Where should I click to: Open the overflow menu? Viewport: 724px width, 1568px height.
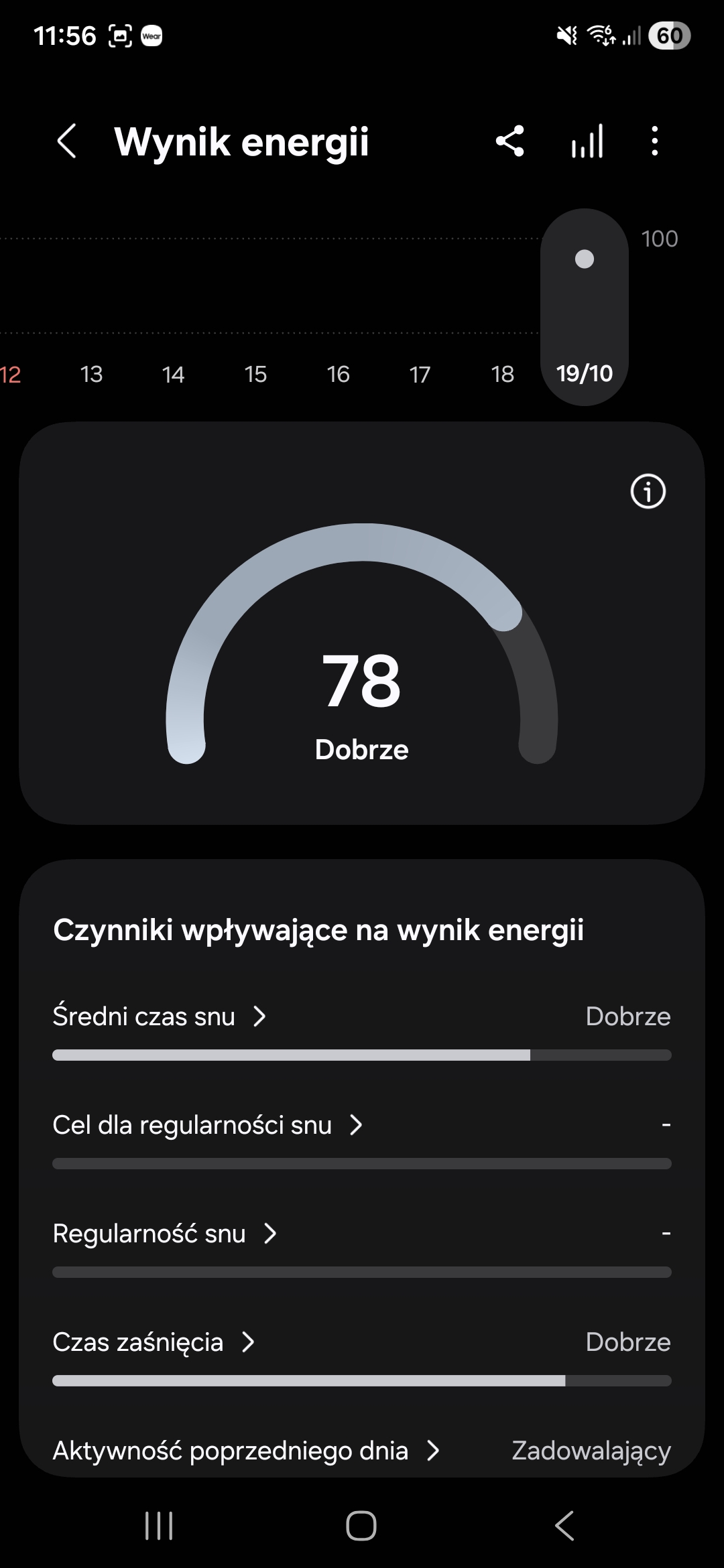pos(654,141)
